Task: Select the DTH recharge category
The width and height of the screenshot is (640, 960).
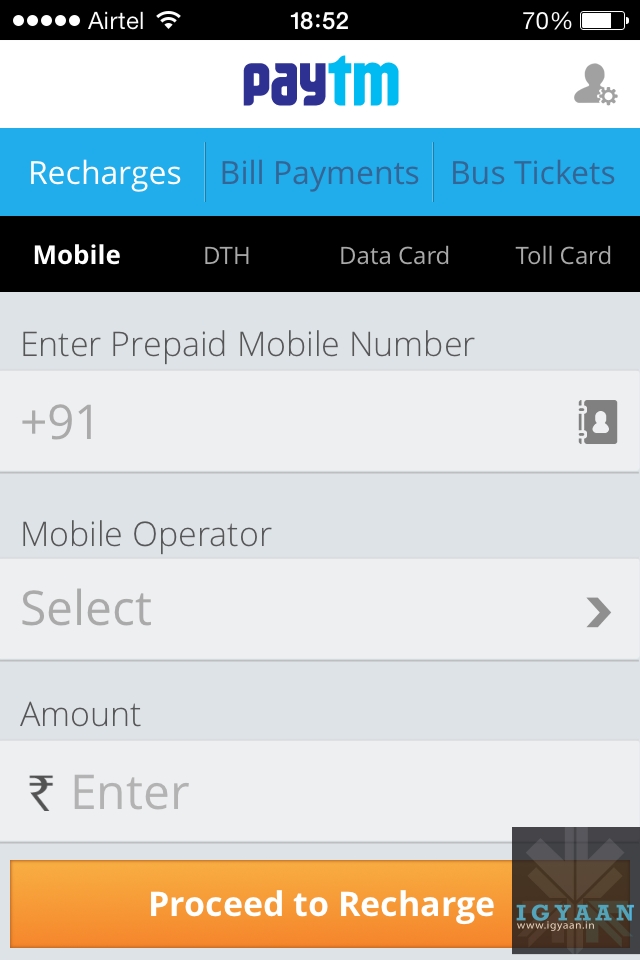Action: (226, 255)
